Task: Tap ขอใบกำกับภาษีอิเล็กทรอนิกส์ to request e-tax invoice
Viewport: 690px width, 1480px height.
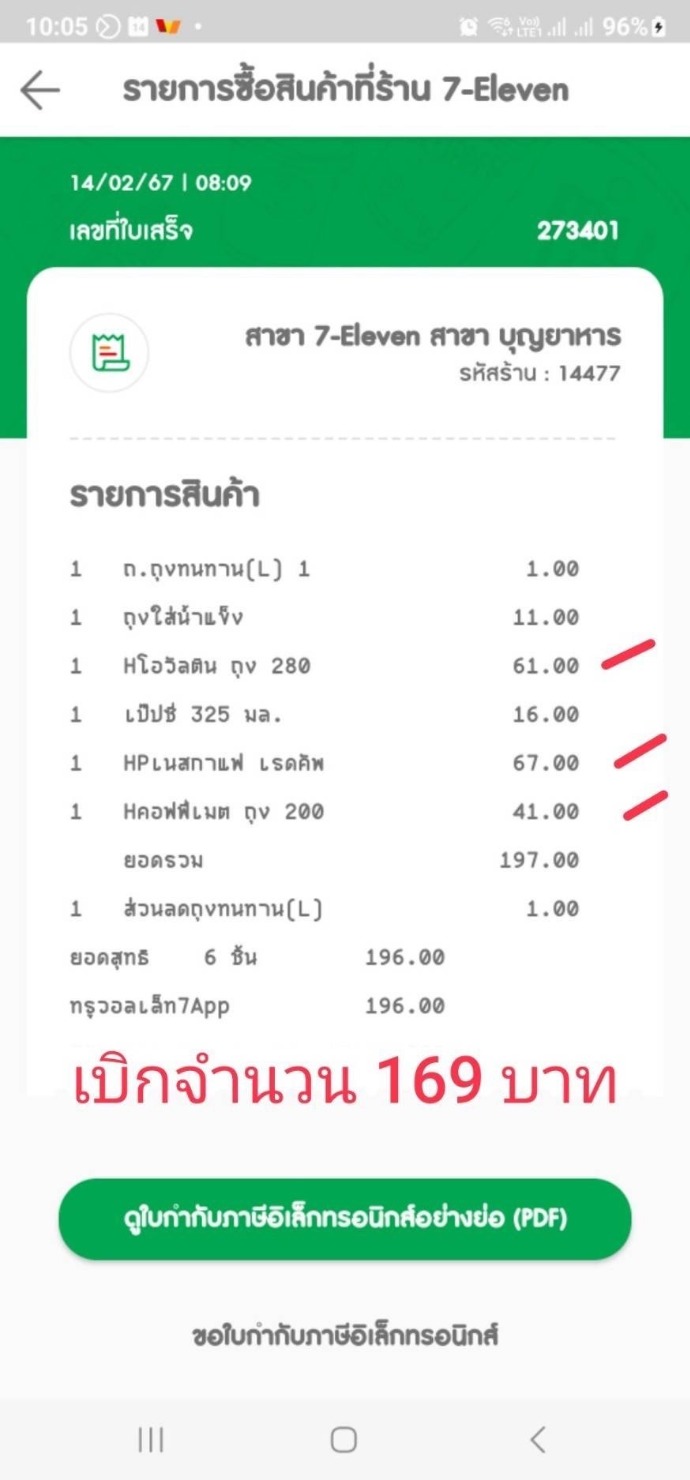Action: coord(345,1335)
